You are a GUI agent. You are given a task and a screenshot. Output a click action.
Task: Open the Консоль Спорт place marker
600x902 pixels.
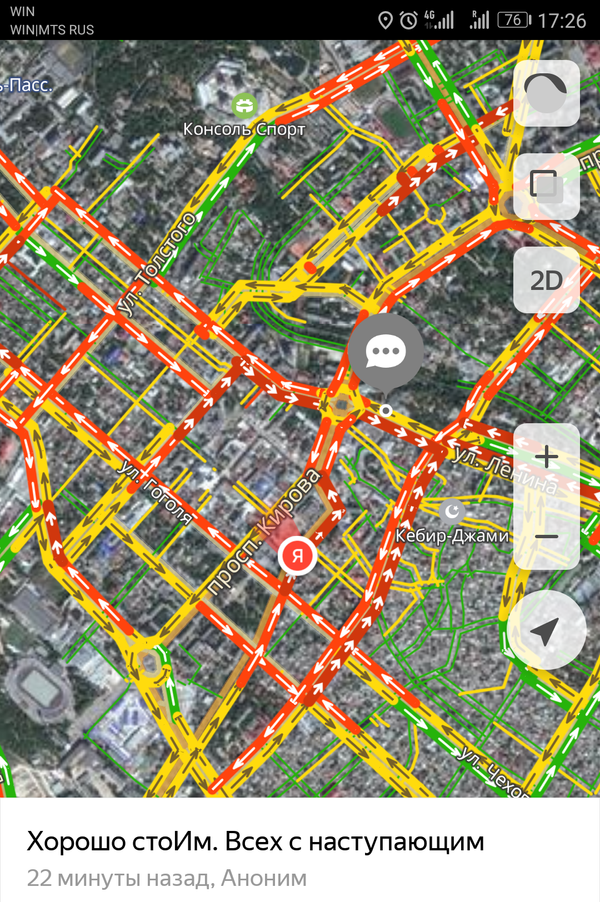pos(244,104)
